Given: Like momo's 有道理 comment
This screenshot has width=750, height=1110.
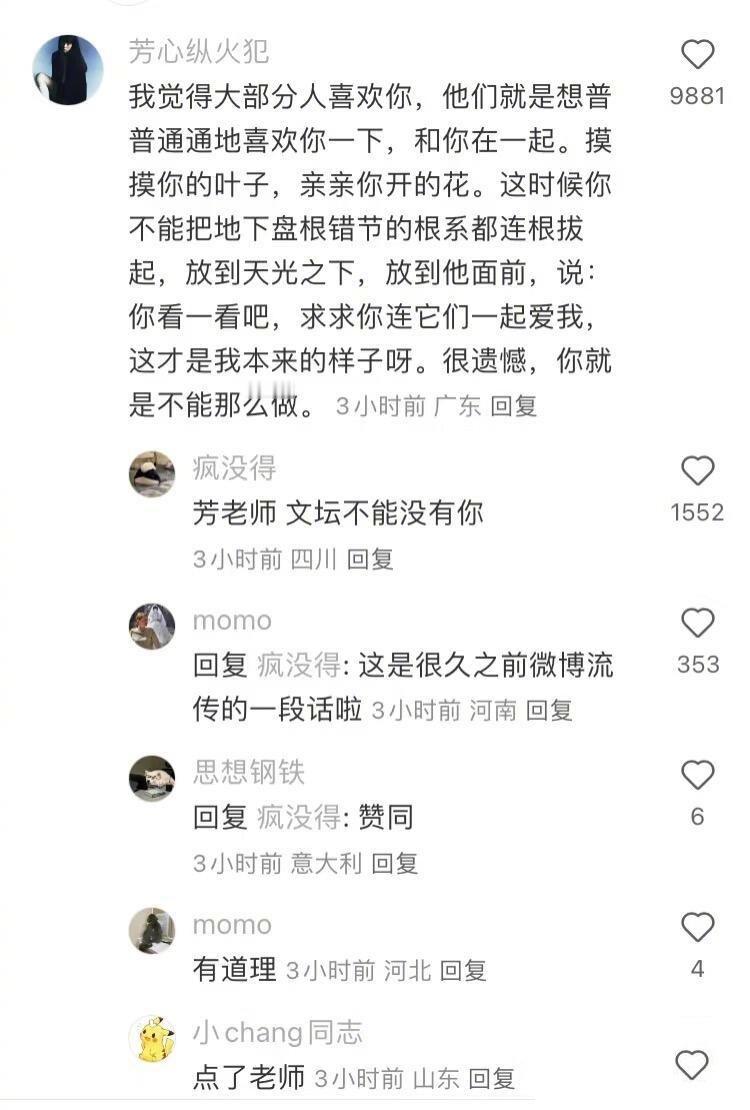Looking at the screenshot, I should 697,928.
